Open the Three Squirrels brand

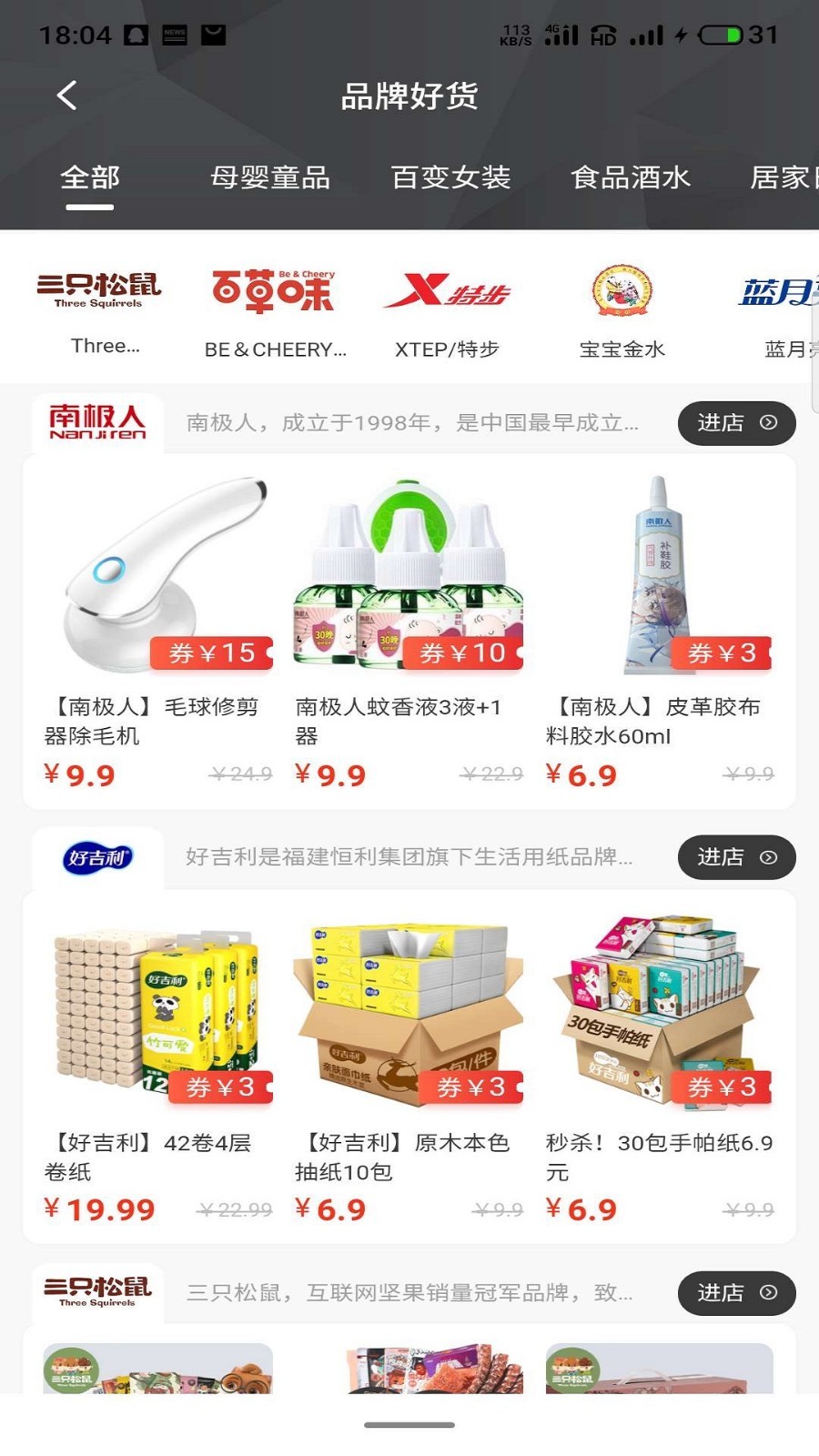[x=99, y=309]
